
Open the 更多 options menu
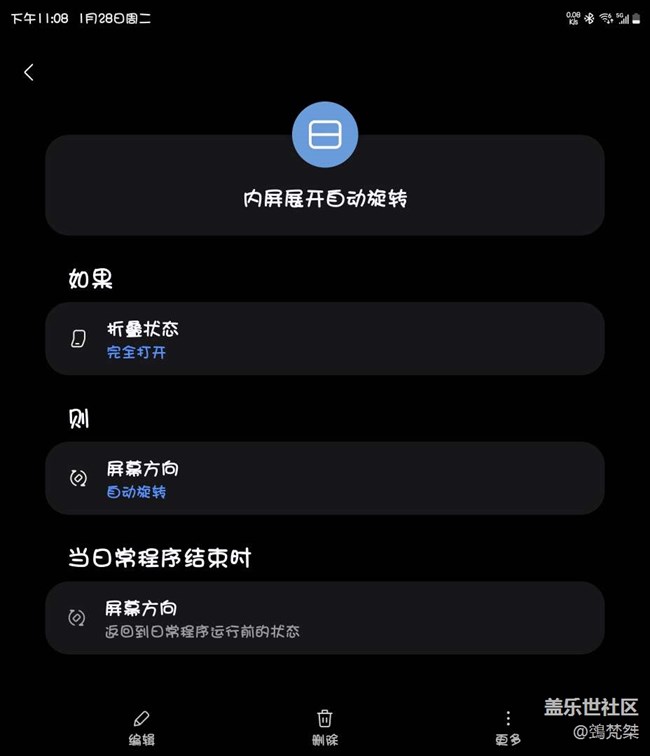tap(508, 728)
